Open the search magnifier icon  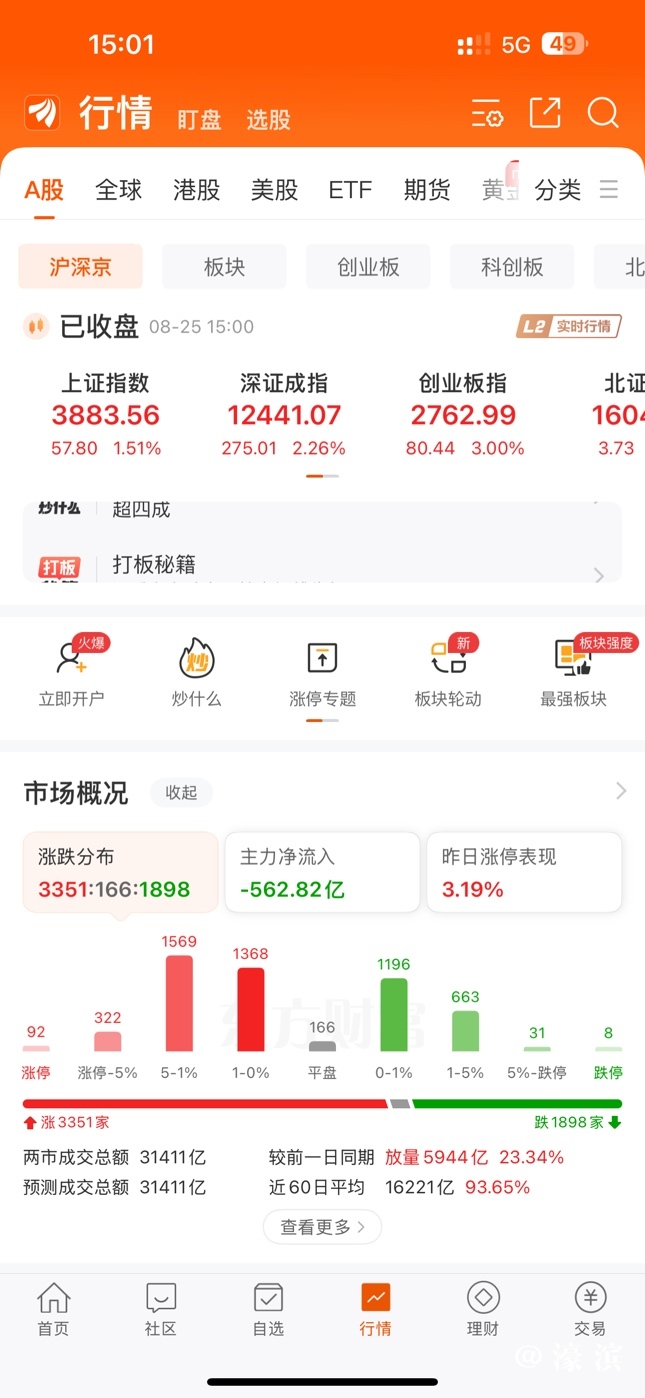603,113
